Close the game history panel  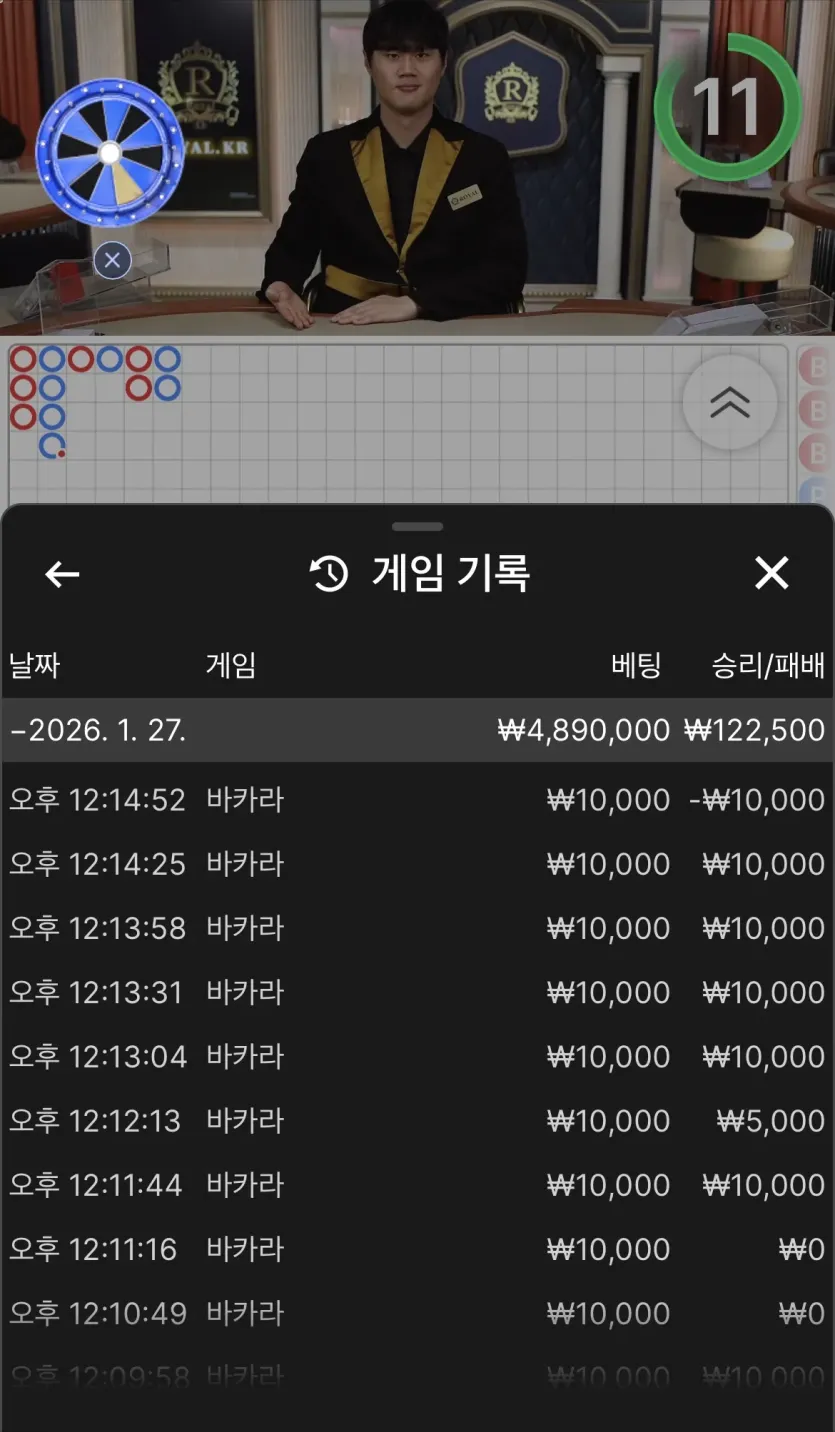point(771,573)
